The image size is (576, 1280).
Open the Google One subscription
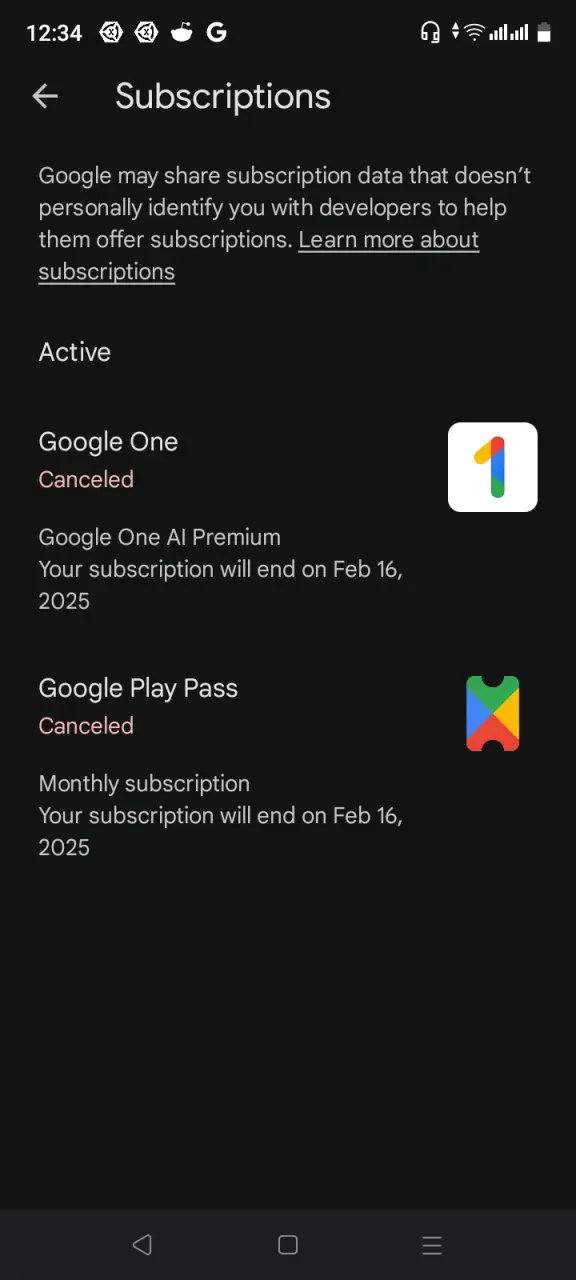(288, 519)
